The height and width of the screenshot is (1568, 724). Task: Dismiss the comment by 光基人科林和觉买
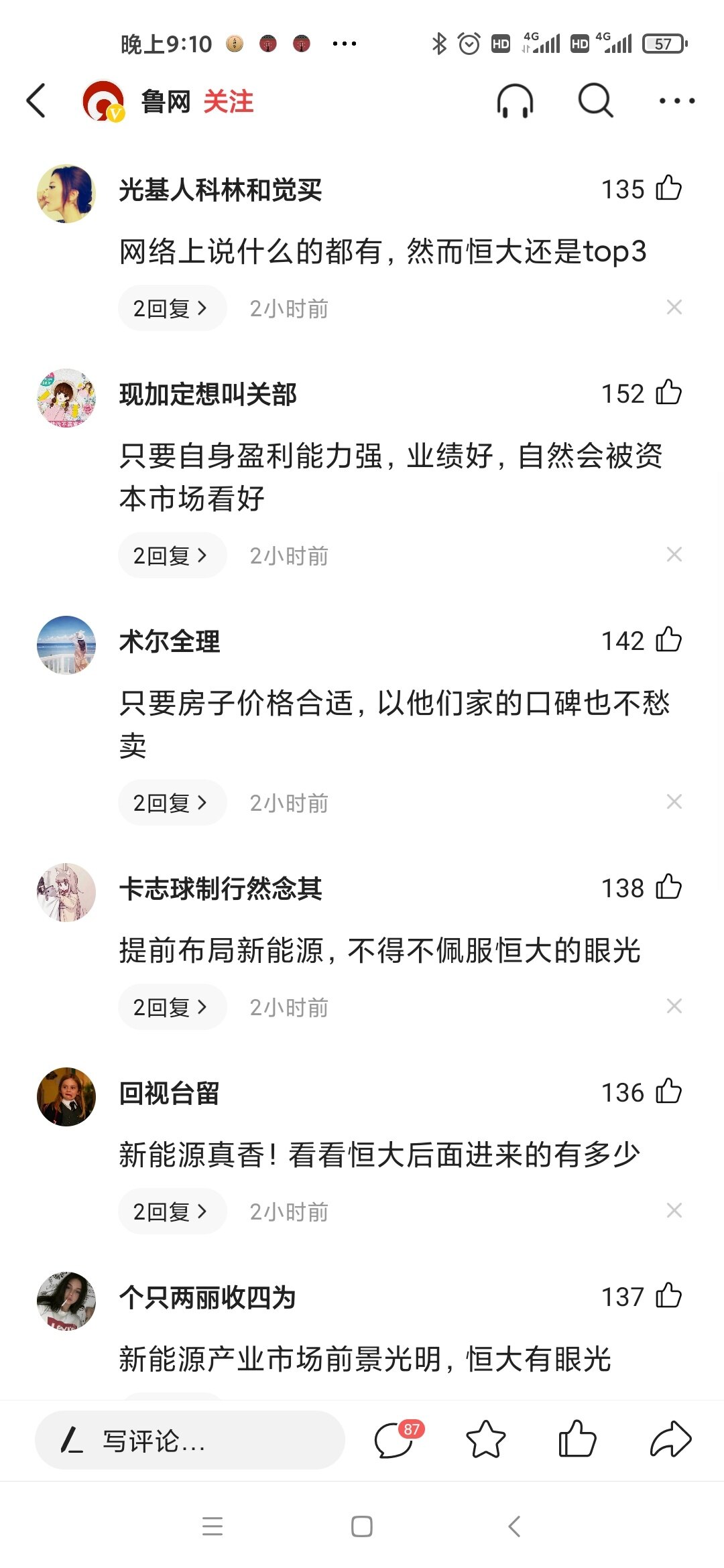click(x=674, y=308)
